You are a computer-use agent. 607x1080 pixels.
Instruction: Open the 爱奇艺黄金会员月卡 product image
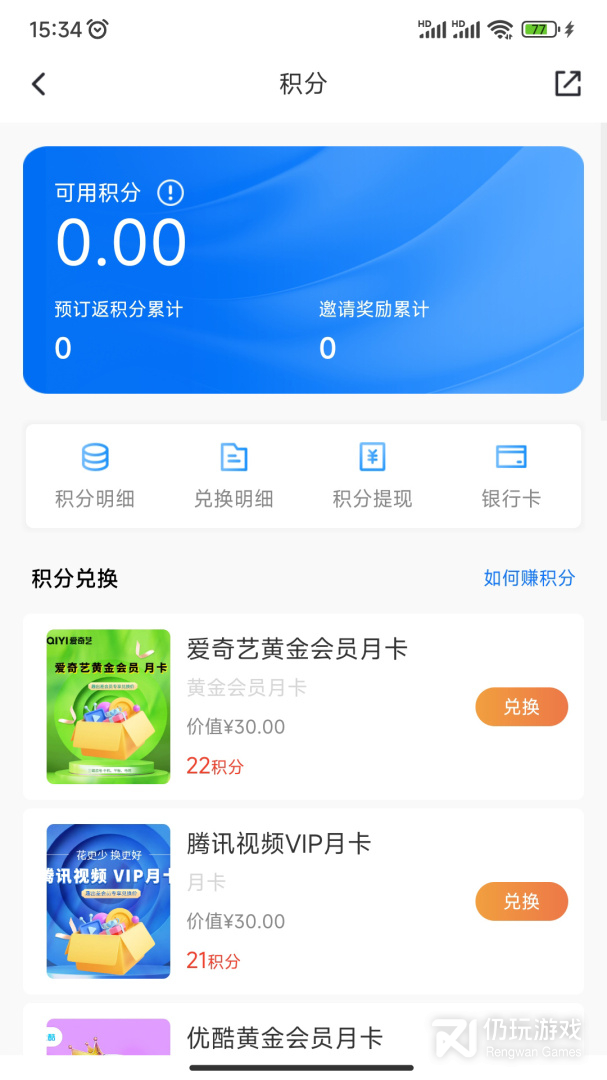click(x=108, y=707)
